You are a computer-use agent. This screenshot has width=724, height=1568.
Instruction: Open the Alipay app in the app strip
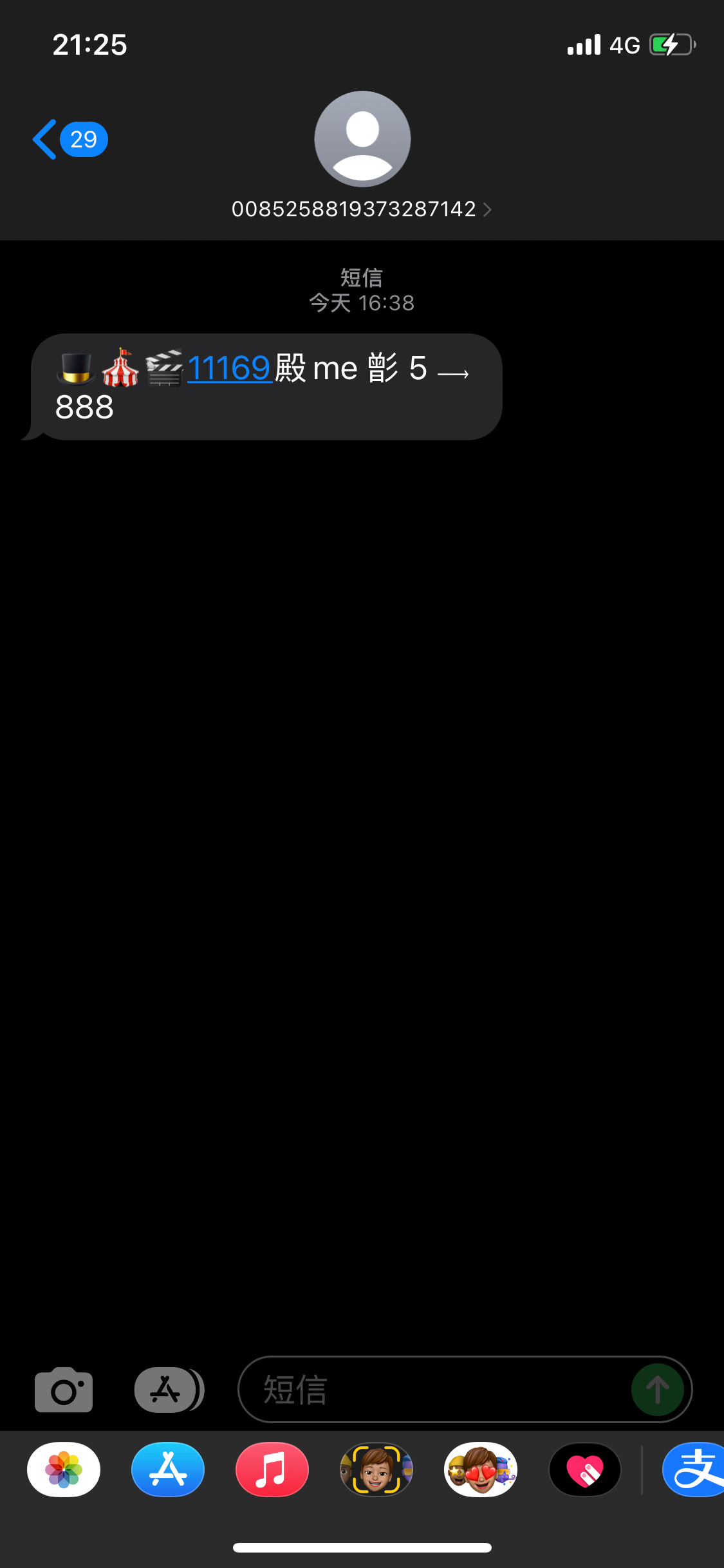tap(695, 1470)
